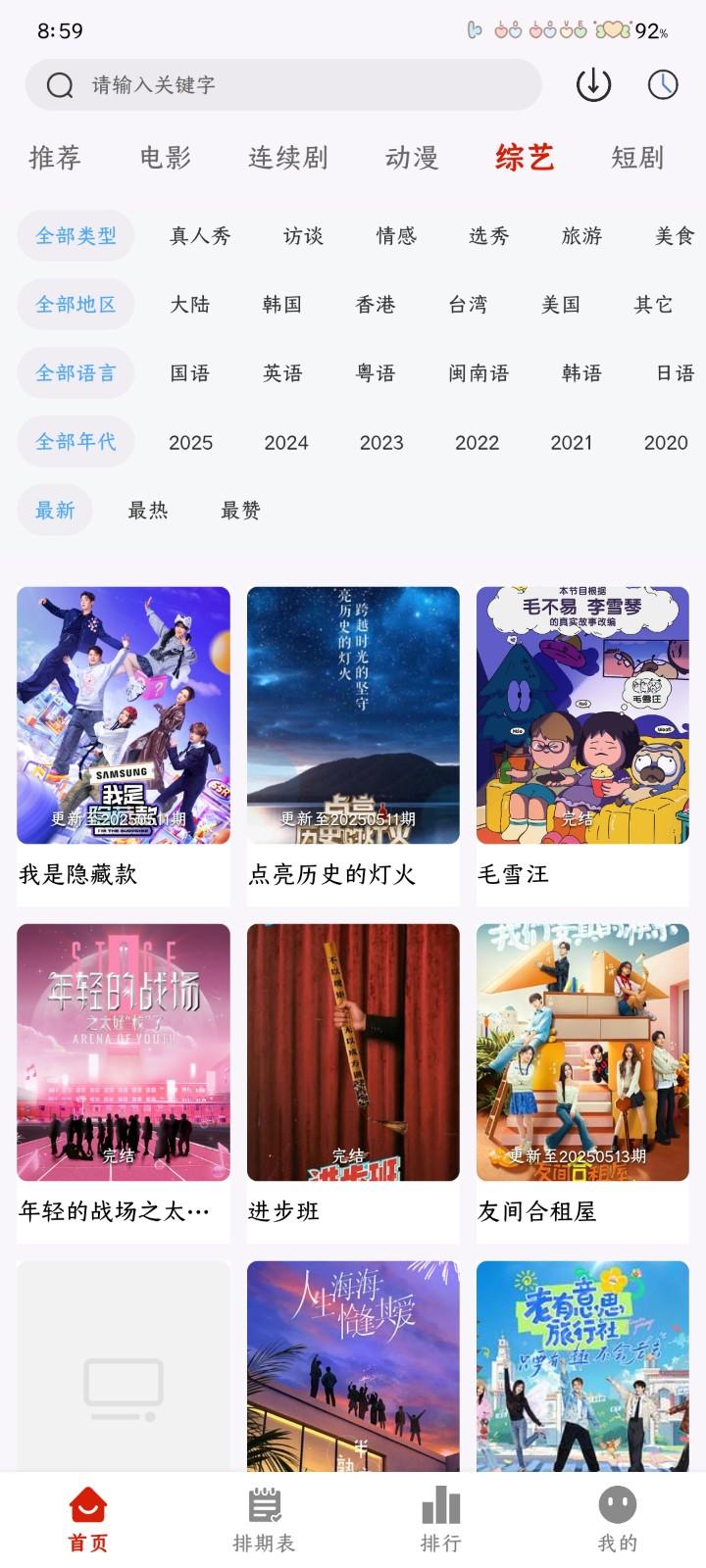This screenshot has height=1568, width=706.
Task: Select the 真人秀 genre filter
Action: click(x=199, y=235)
